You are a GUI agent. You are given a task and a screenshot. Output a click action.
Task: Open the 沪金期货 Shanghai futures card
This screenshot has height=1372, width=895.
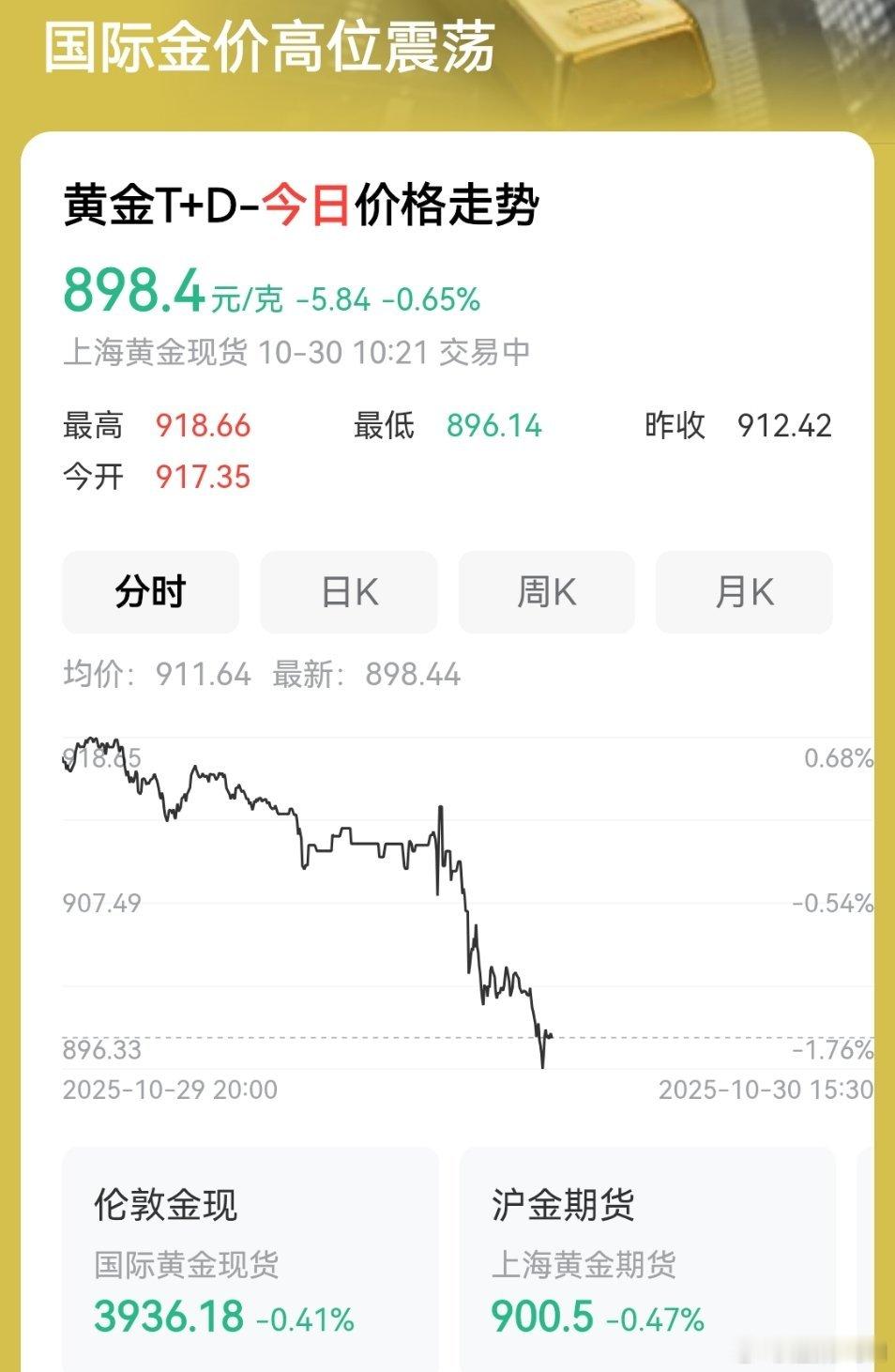(647, 1258)
